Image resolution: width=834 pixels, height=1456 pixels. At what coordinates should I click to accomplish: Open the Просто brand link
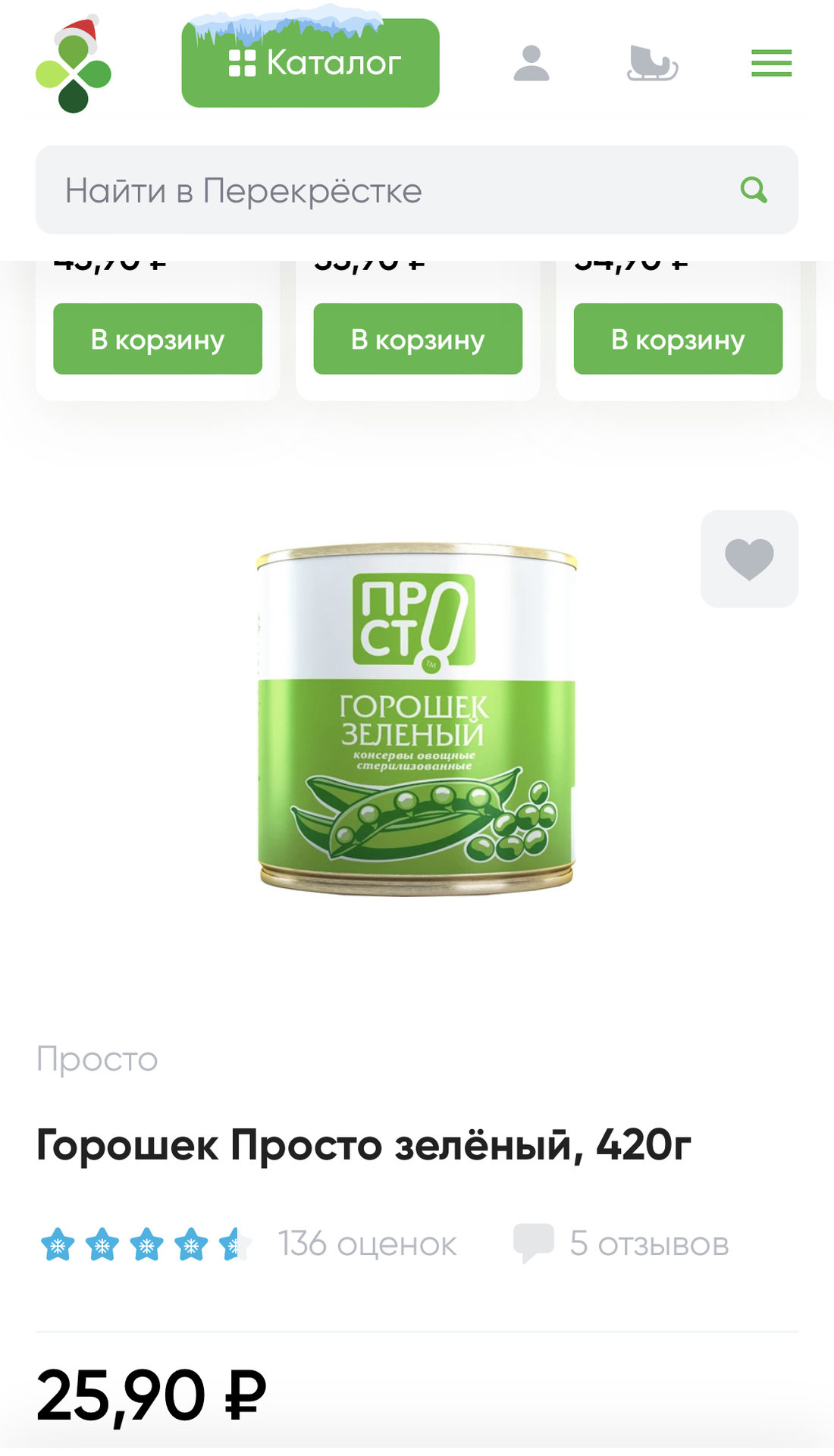click(x=97, y=1059)
